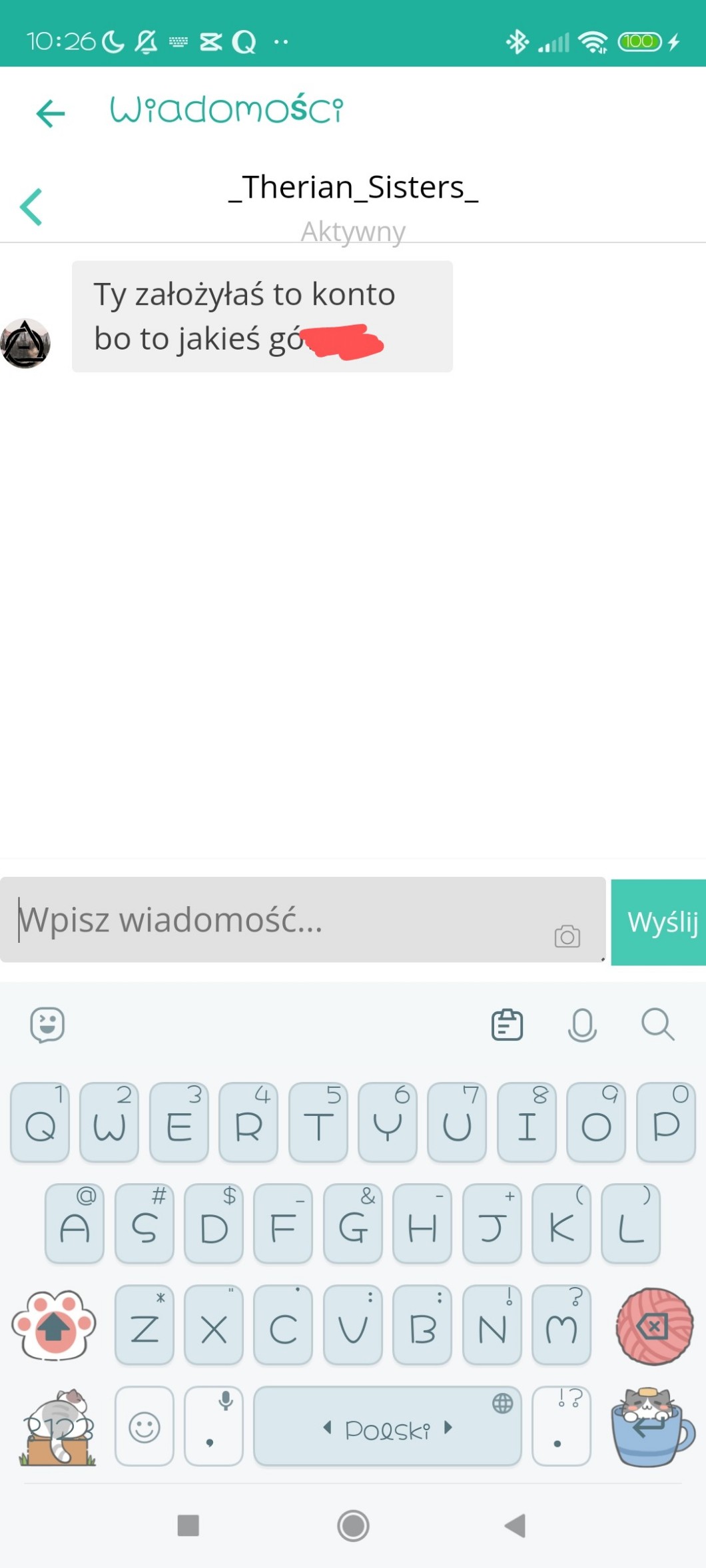Tap the Polski space bar
The image size is (706, 1568).
[x=387, y=1427]
